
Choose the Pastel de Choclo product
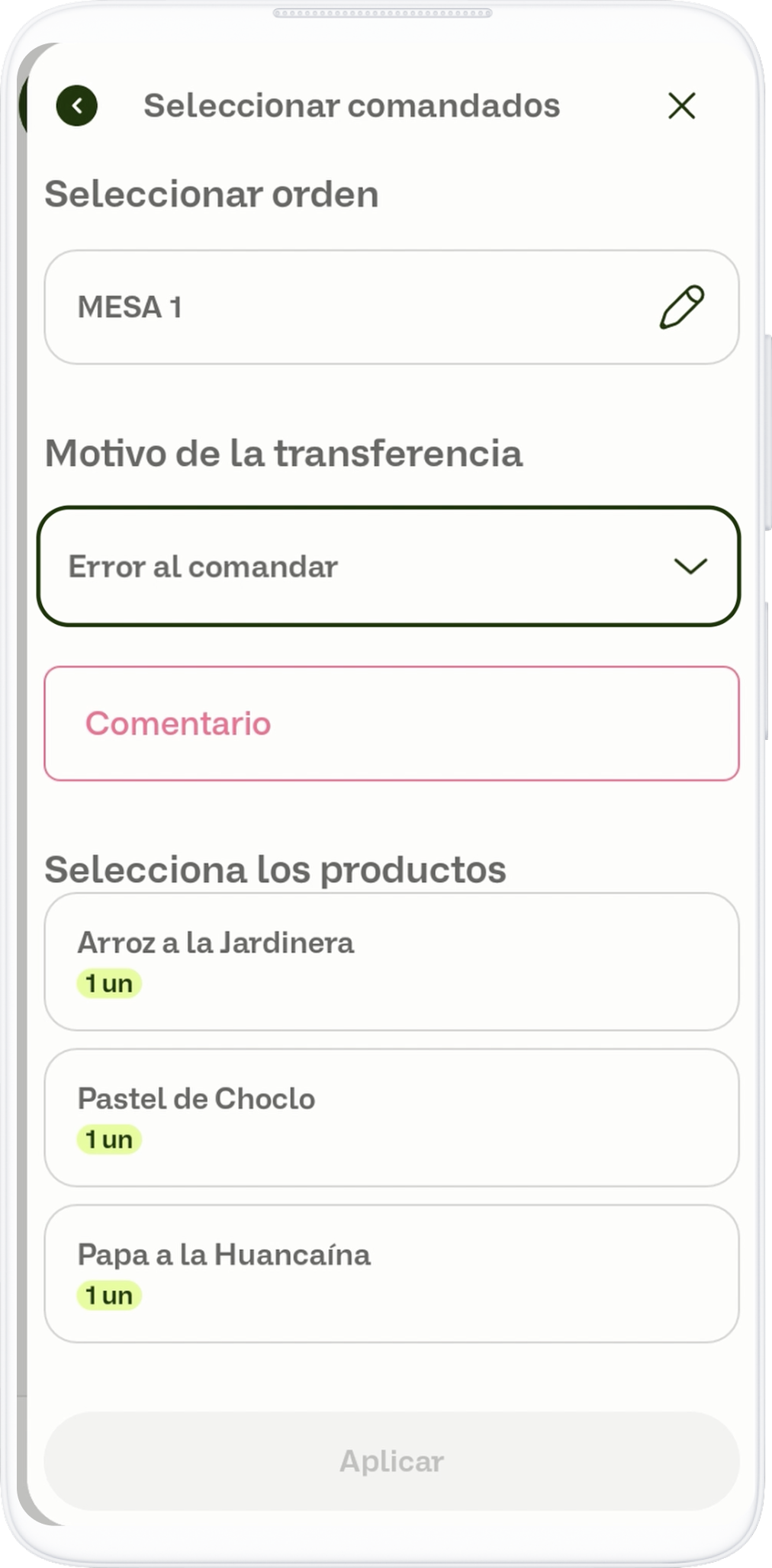coord(391,1117)
